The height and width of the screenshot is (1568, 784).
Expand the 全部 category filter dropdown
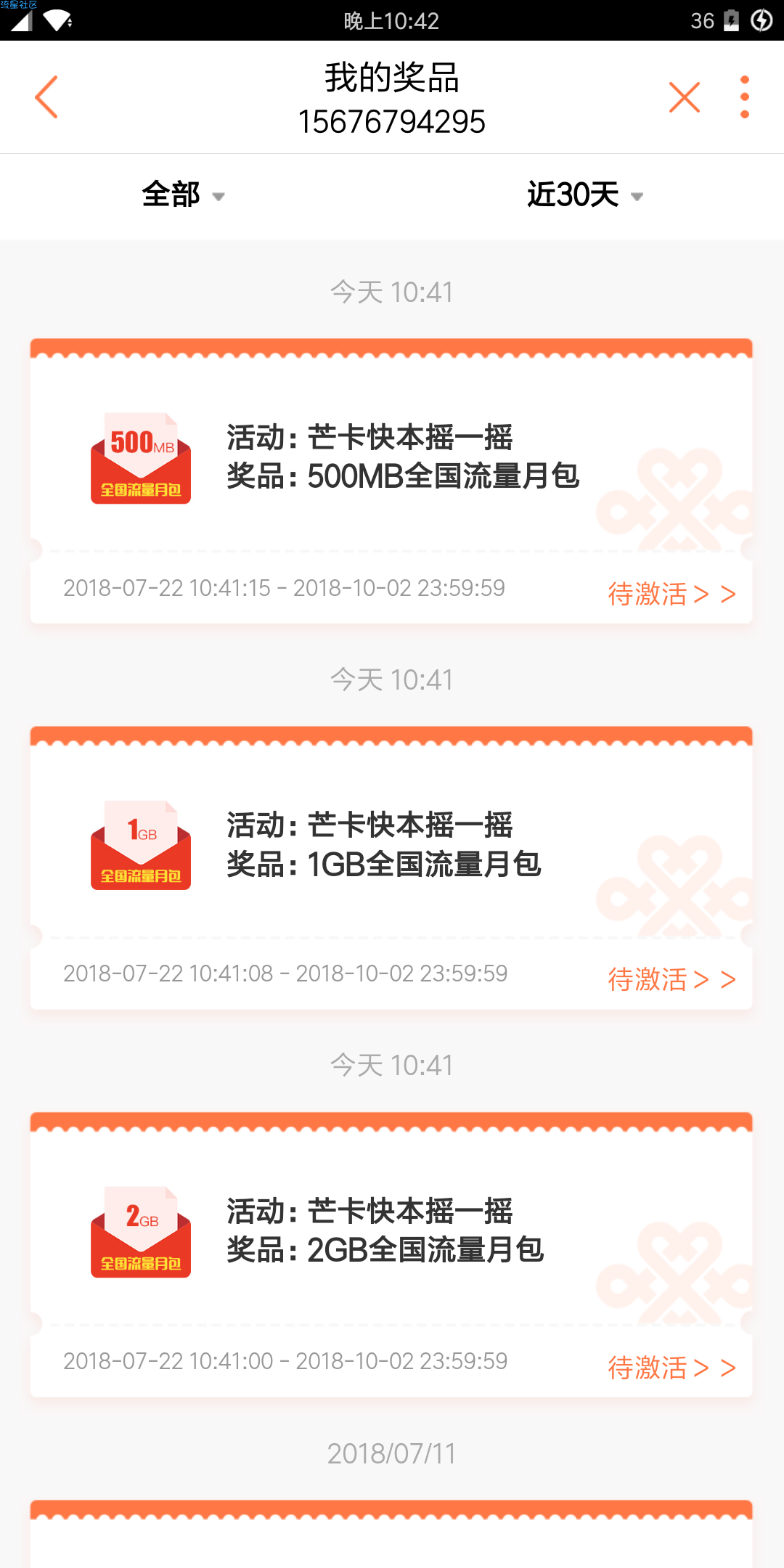tap(184, 195)
